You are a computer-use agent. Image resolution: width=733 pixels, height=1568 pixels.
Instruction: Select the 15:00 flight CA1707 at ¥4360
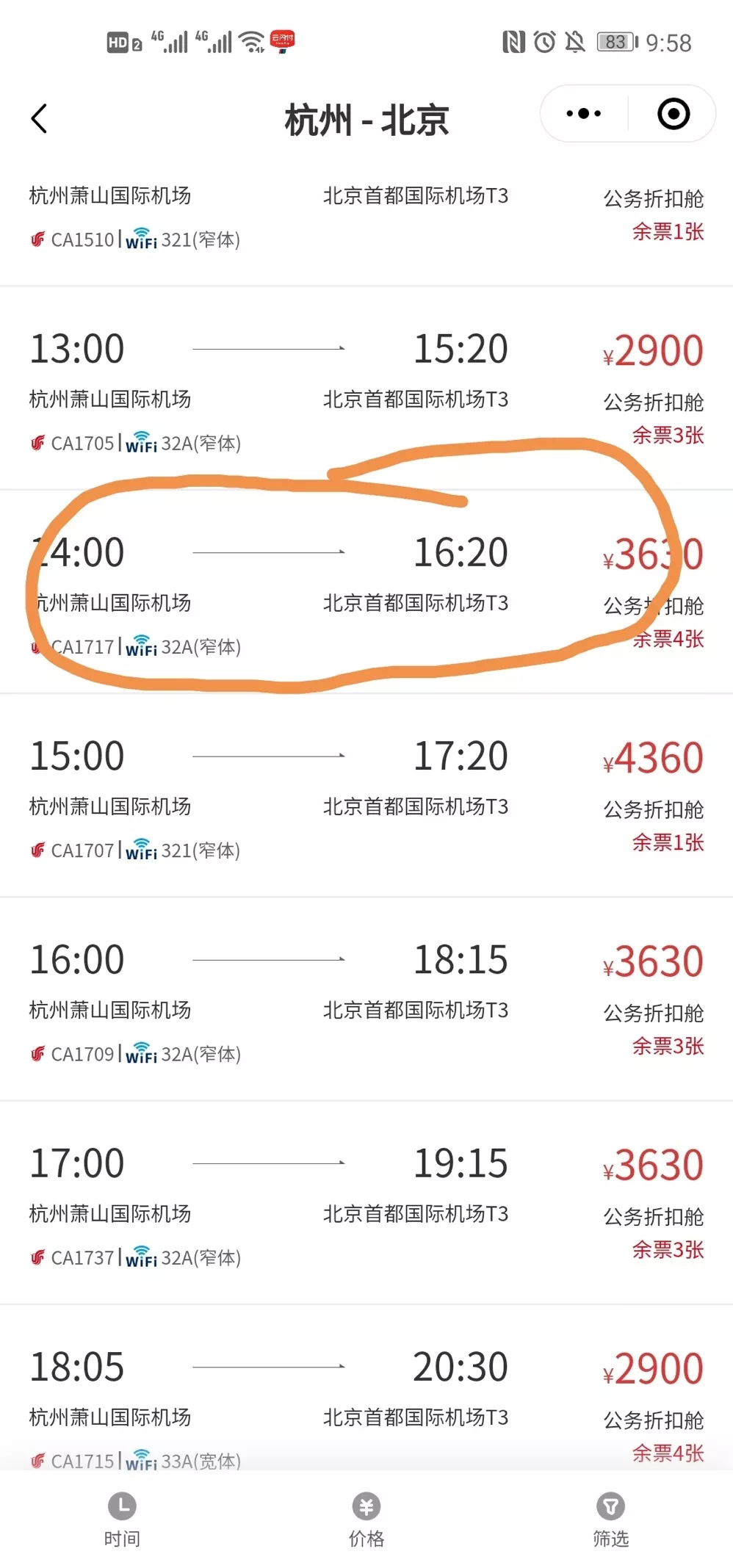coord(366,795)
